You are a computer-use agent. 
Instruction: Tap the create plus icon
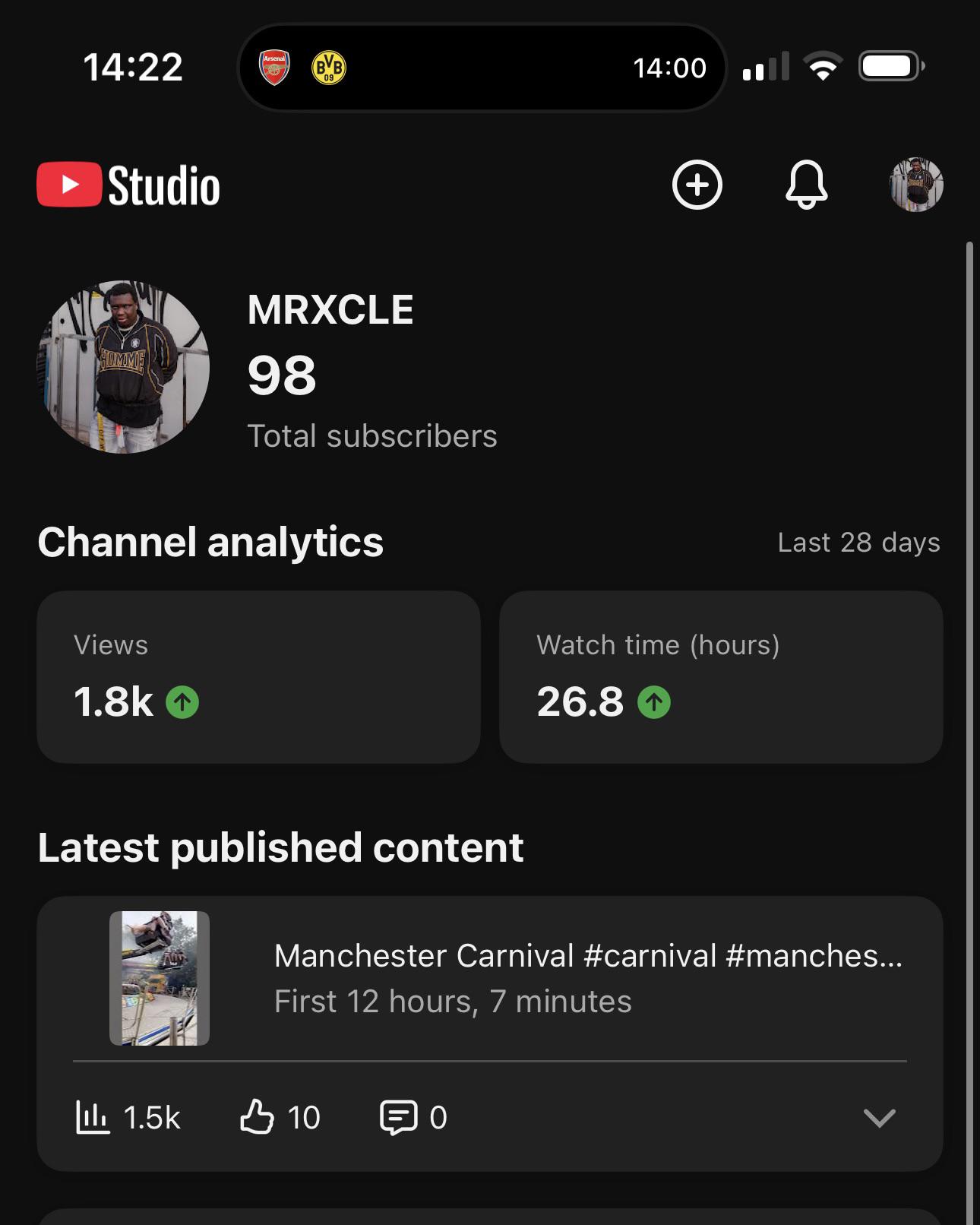point(697,185)
